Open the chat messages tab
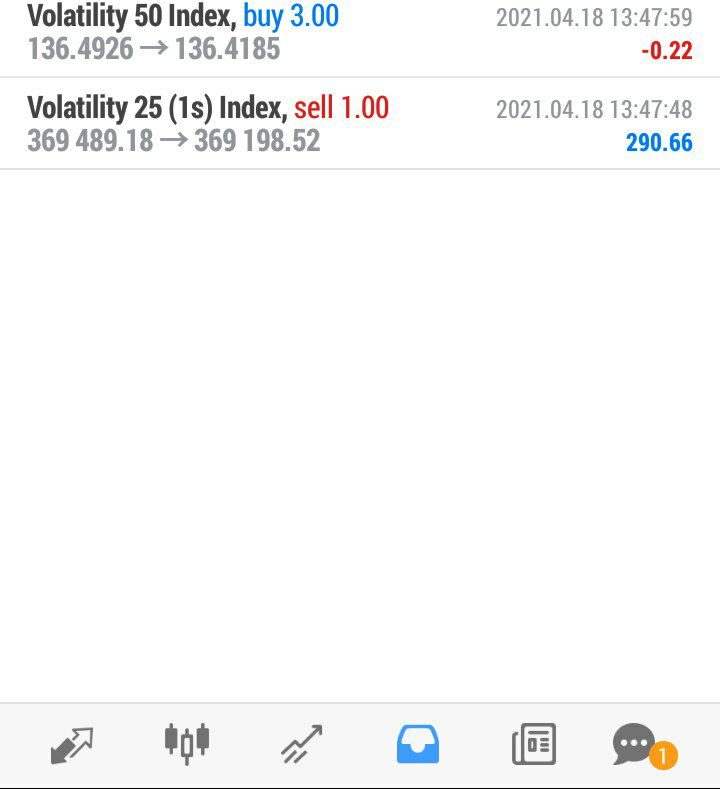Image resolution: width=720 pixels, height=789 pixels. tap(636, 745)
